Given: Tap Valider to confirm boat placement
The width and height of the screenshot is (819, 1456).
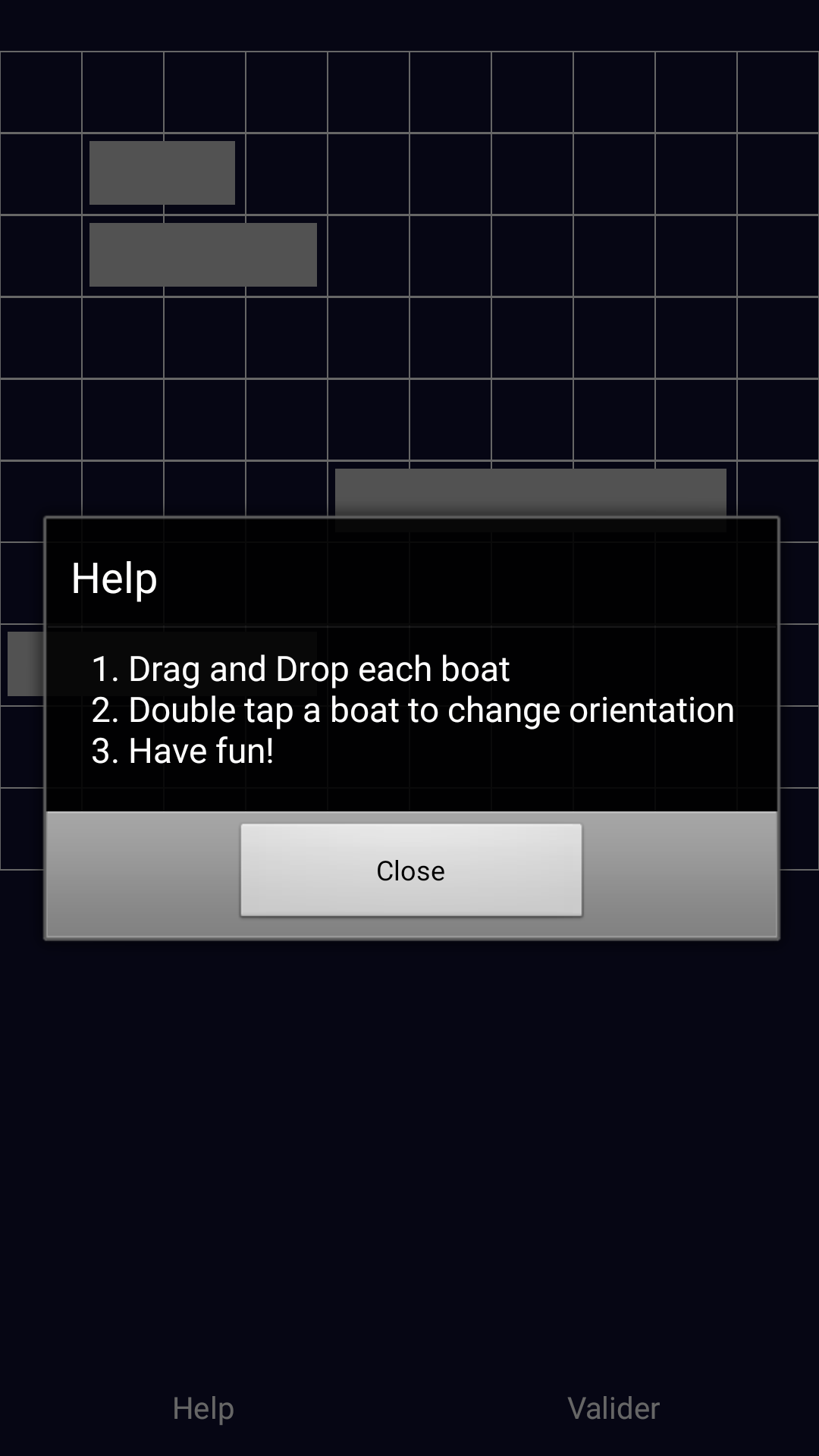Looking at the screenshot, I should pyautogui.click(x=613, y=1408).
